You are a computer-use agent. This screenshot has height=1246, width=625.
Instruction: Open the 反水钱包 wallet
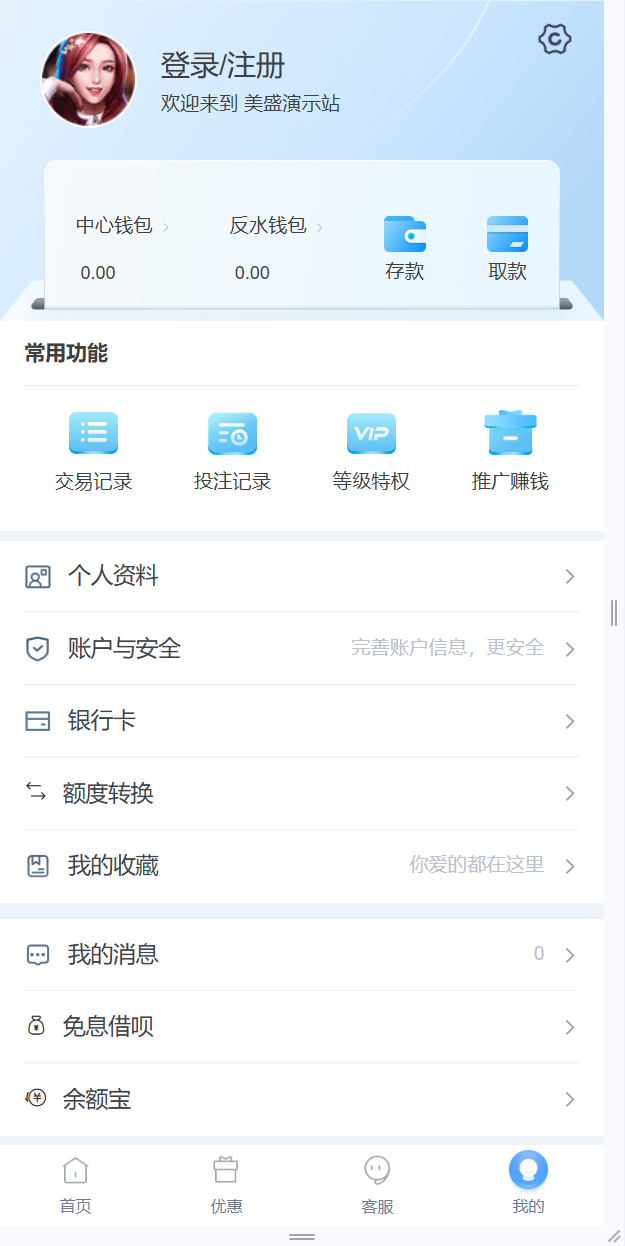click(x=268, y=226)
